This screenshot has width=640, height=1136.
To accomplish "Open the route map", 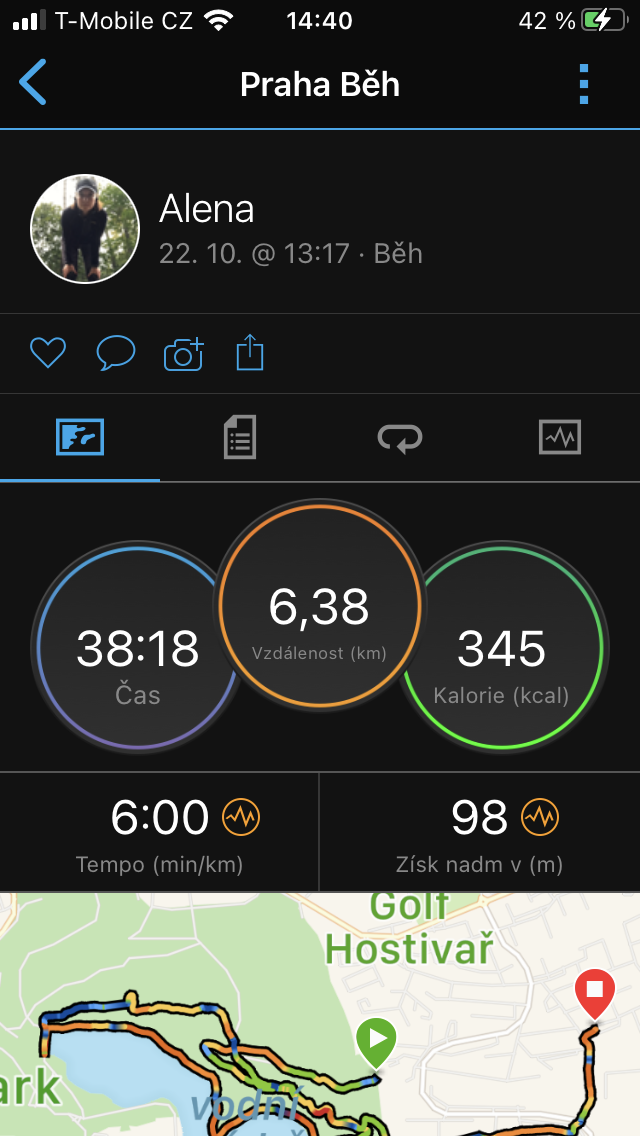I will [x=320, y=1014].
